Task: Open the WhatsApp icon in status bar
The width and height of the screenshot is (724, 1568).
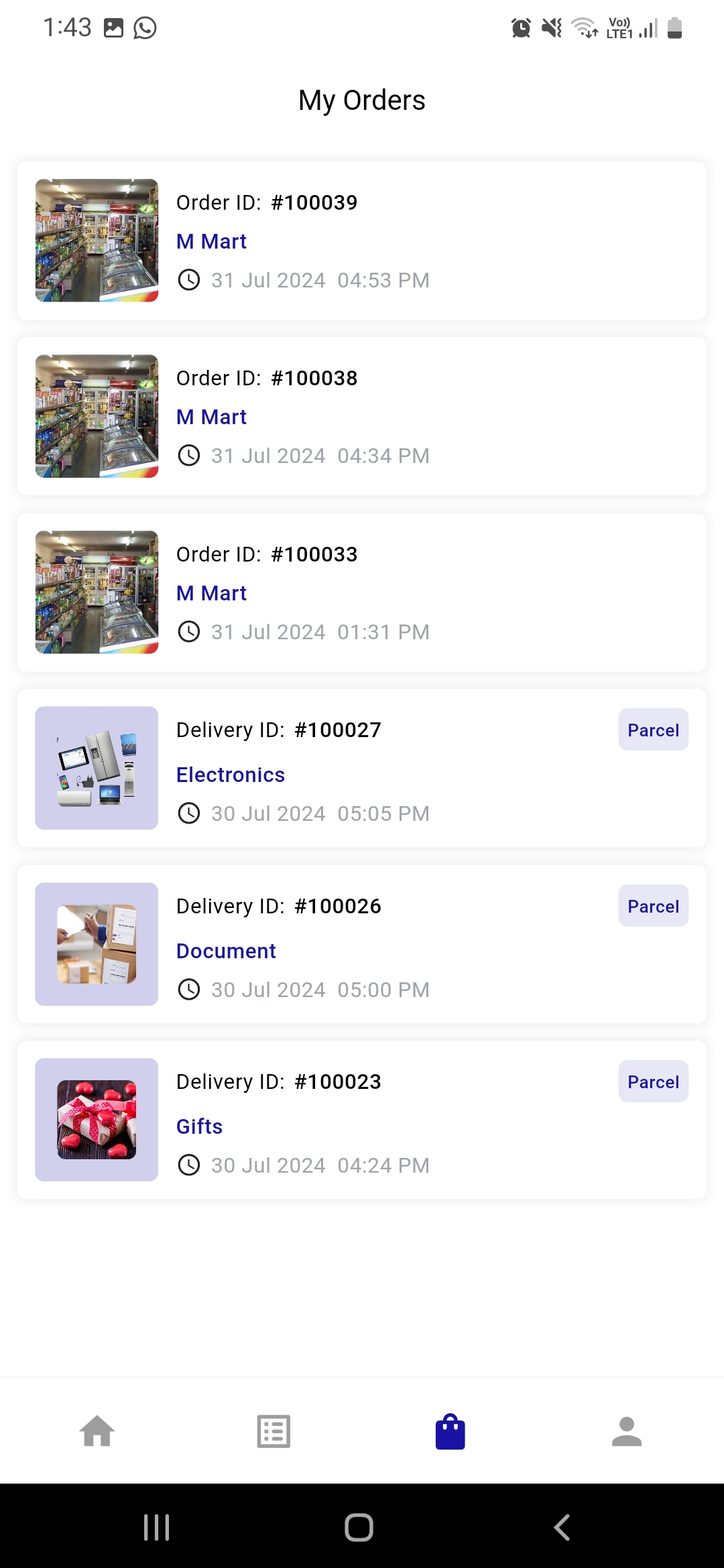Action: point(145,27)
